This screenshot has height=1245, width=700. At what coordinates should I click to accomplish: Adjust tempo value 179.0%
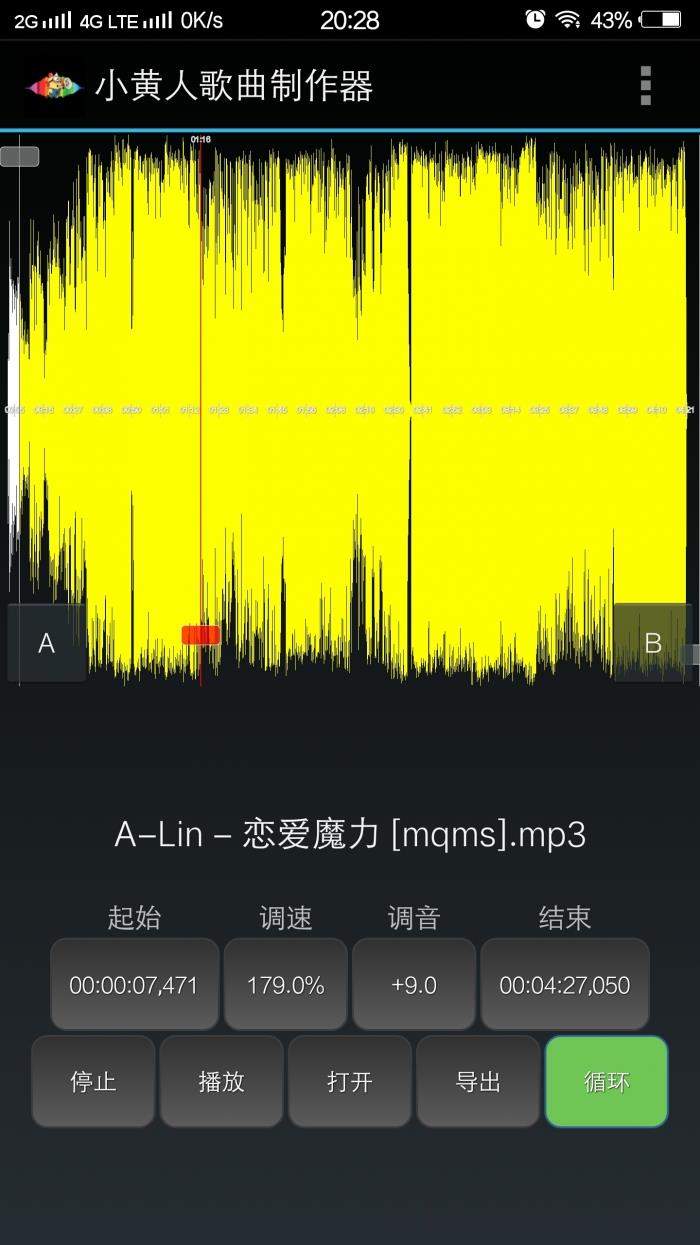tap(286, 985)
